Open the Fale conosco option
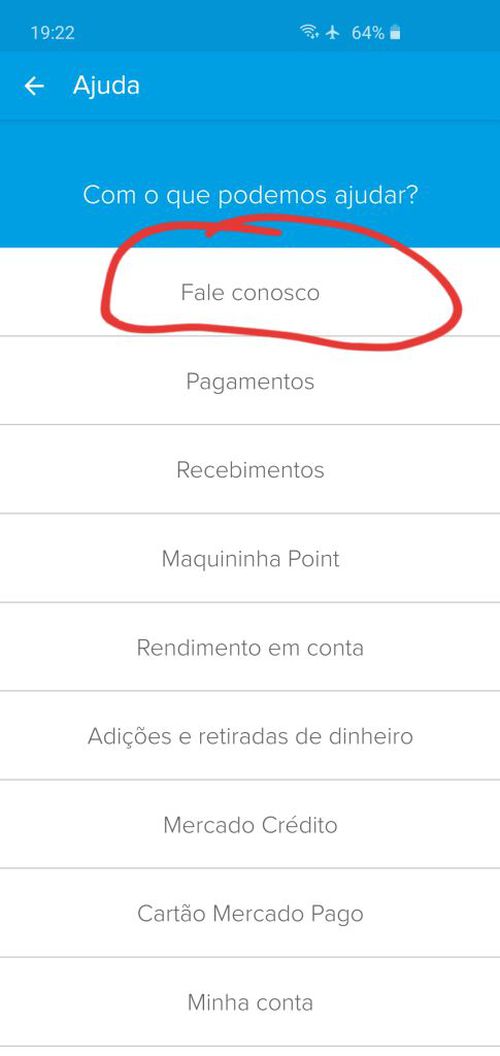Image resolution: width=500 pixels, height=1056 pixels. [x=250, y=292]
